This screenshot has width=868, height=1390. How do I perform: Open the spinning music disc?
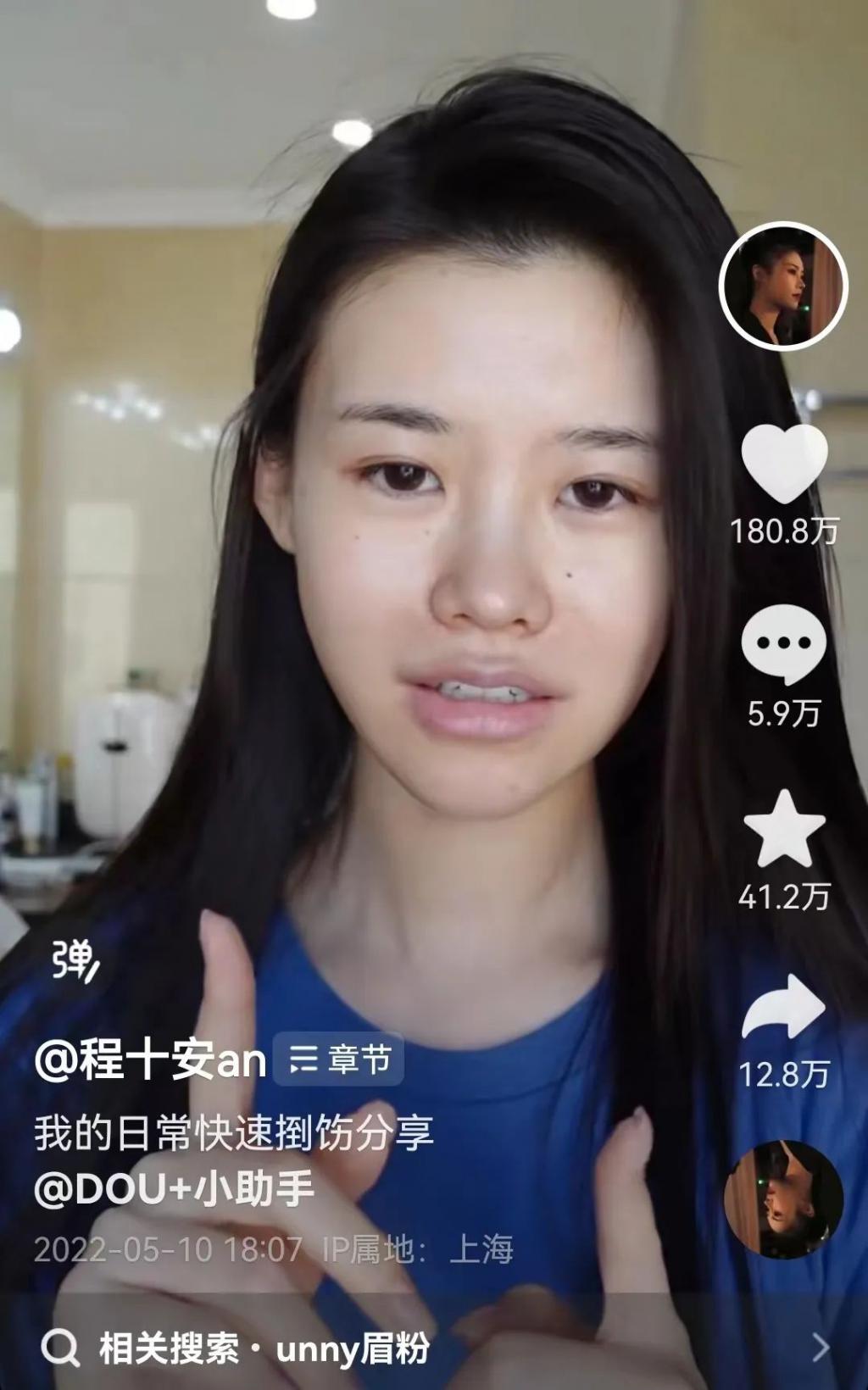(x=783, y=1199)
